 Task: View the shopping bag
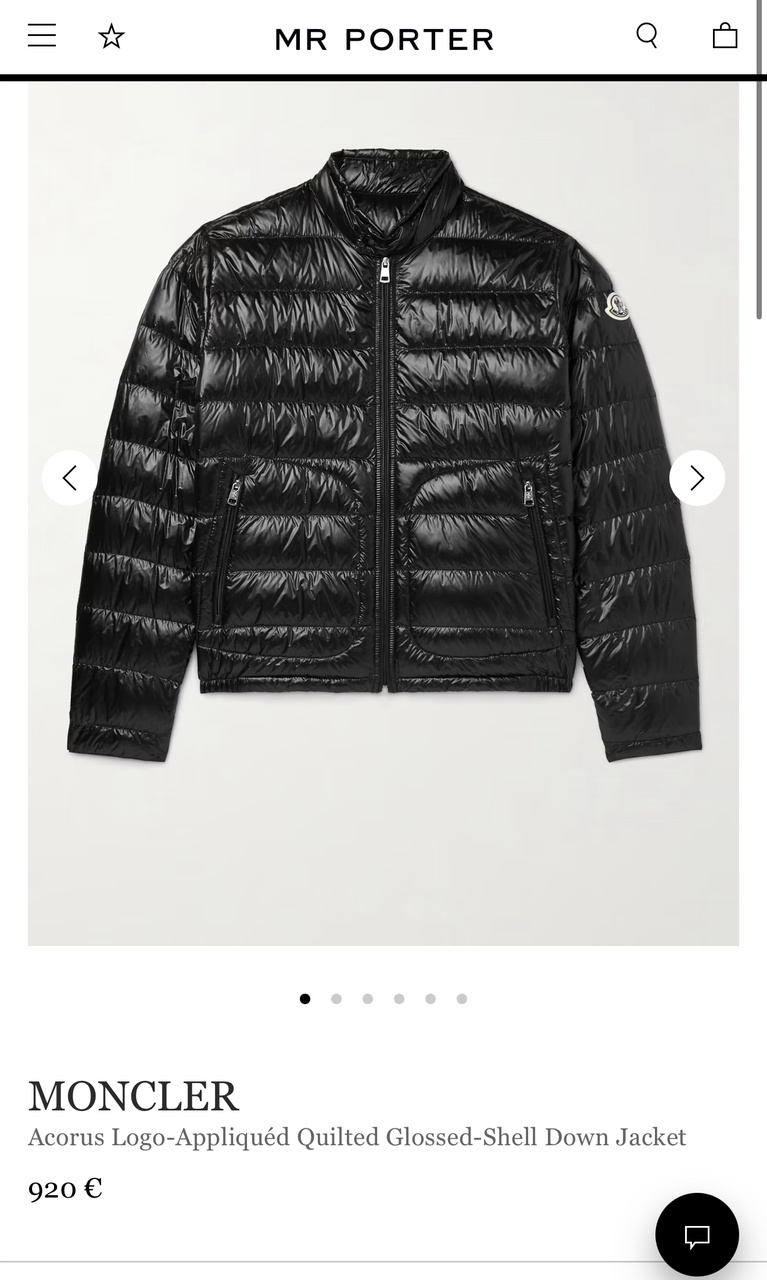tap(724, 37)
